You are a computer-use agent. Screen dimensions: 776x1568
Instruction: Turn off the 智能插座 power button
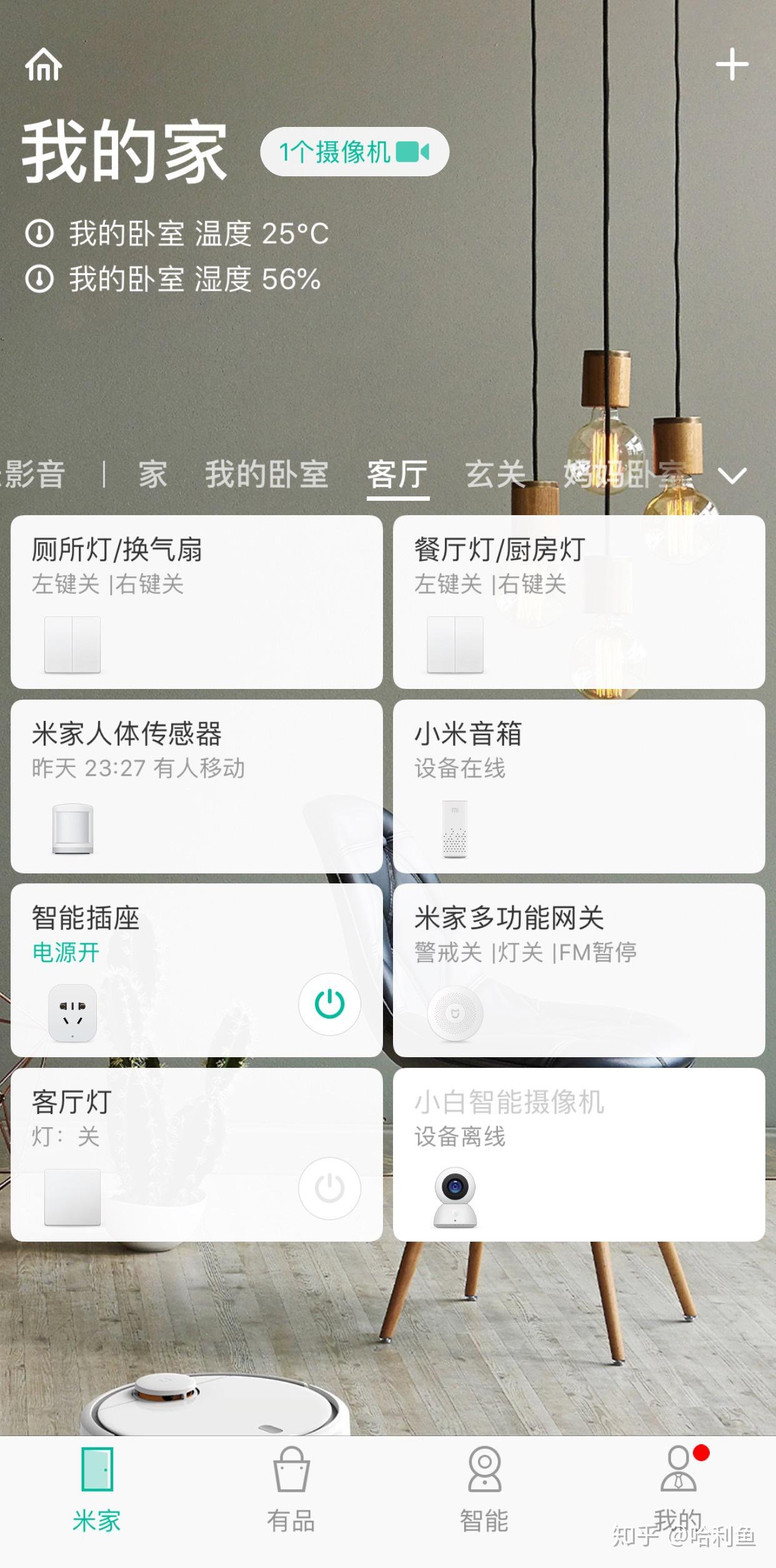point(329,1004)
